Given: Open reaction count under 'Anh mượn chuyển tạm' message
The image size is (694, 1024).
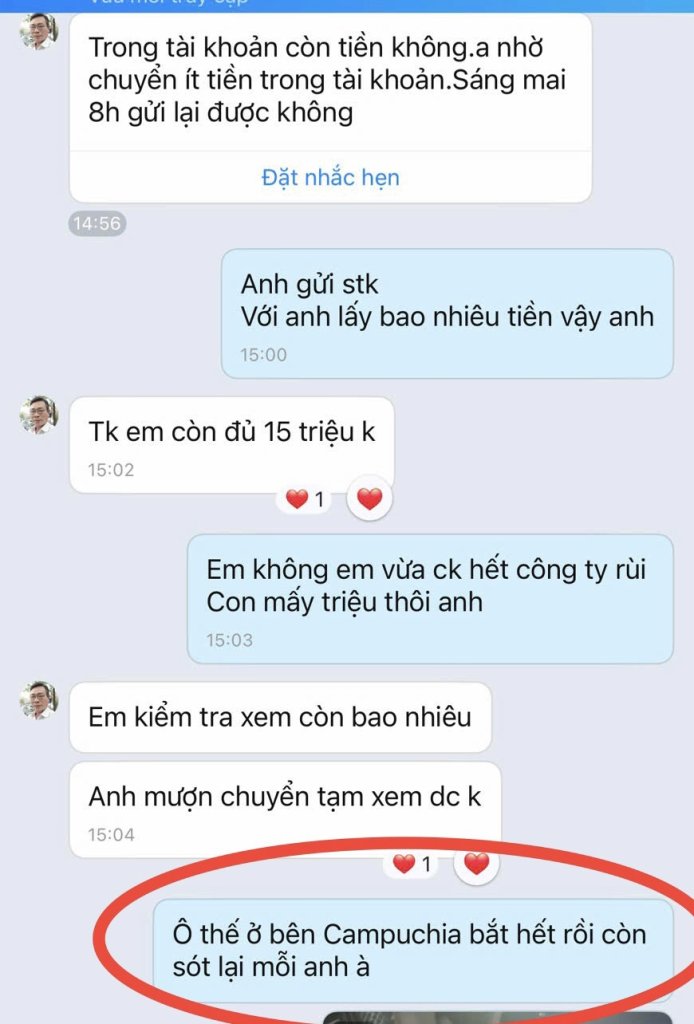Looking at the screenshot, I should [413, 864].
